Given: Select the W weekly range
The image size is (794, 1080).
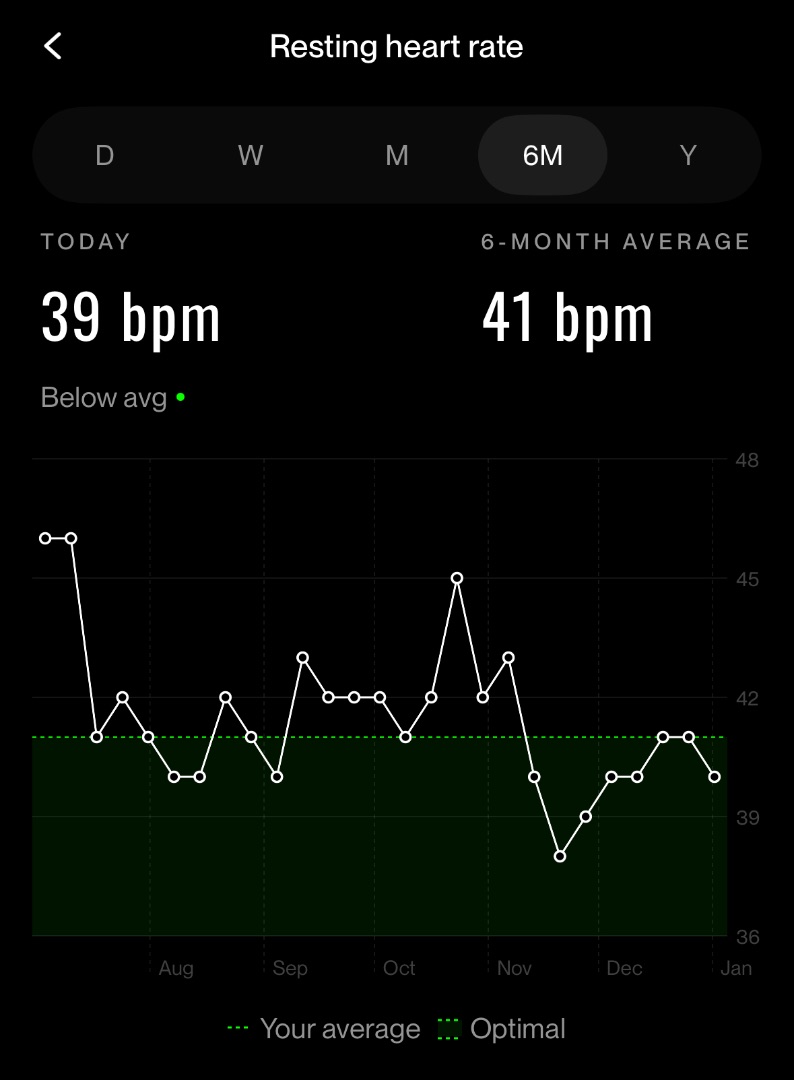Looking at the screenshot, I should coord(251,155).
